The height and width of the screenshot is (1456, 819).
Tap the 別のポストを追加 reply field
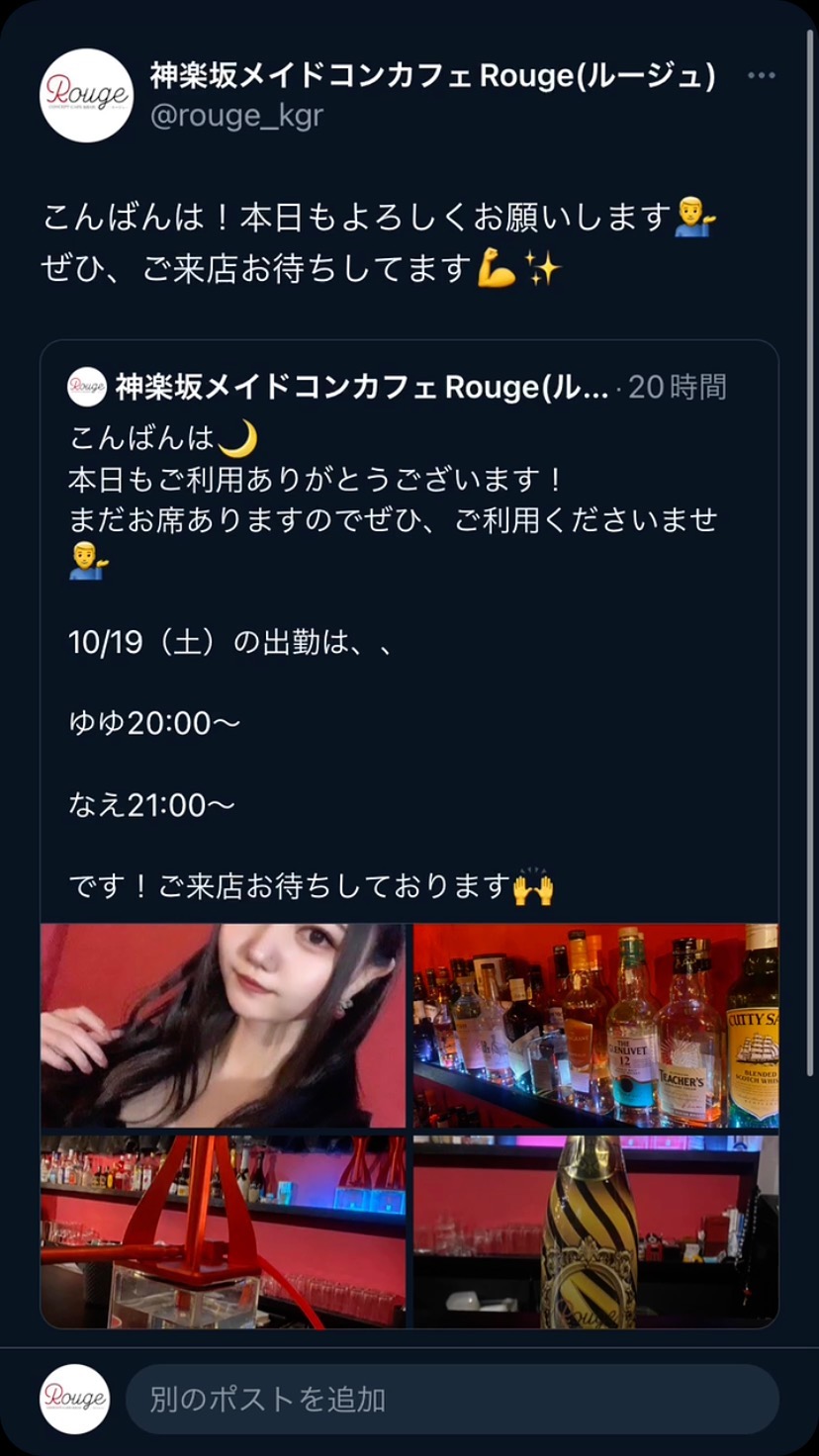(451, 1399)
